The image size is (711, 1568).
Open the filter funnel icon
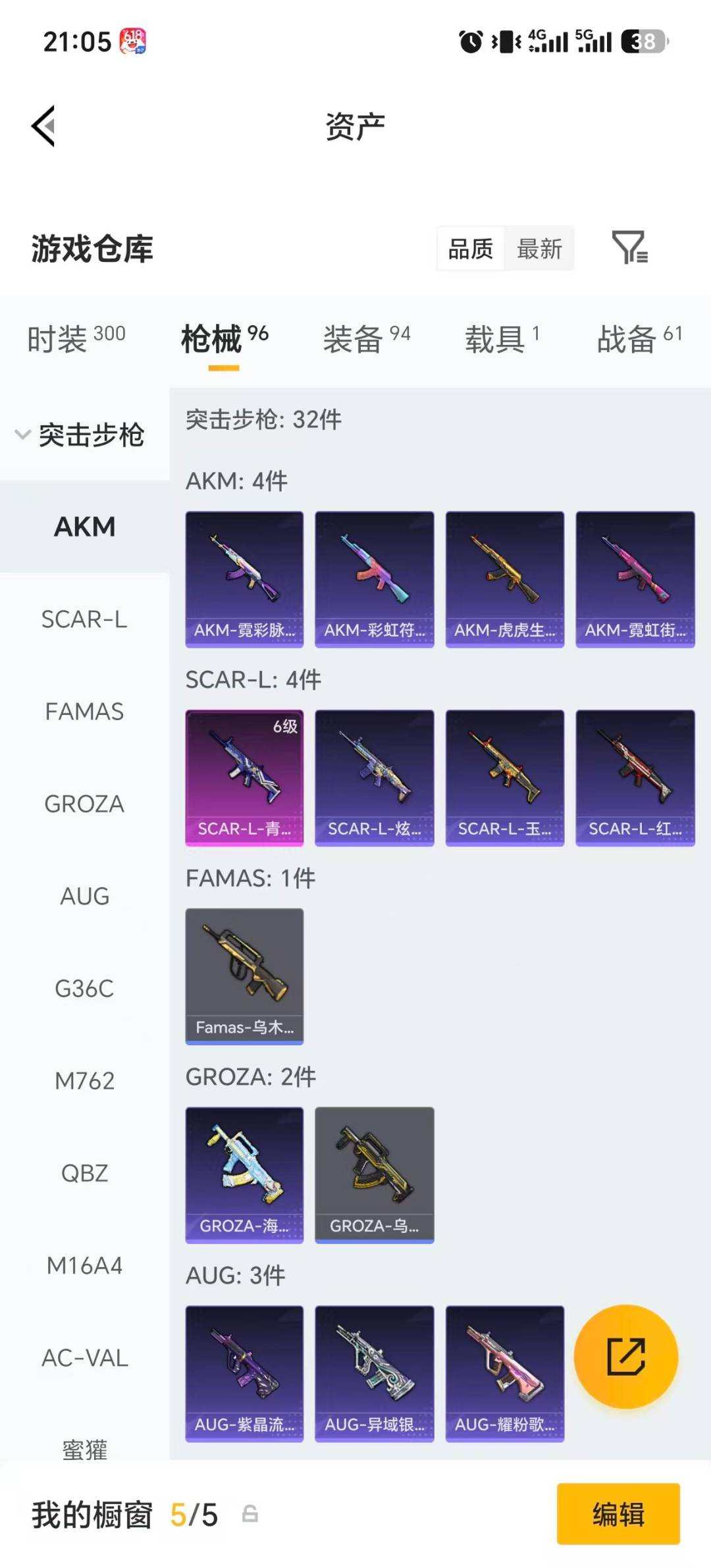coord(630,248)
